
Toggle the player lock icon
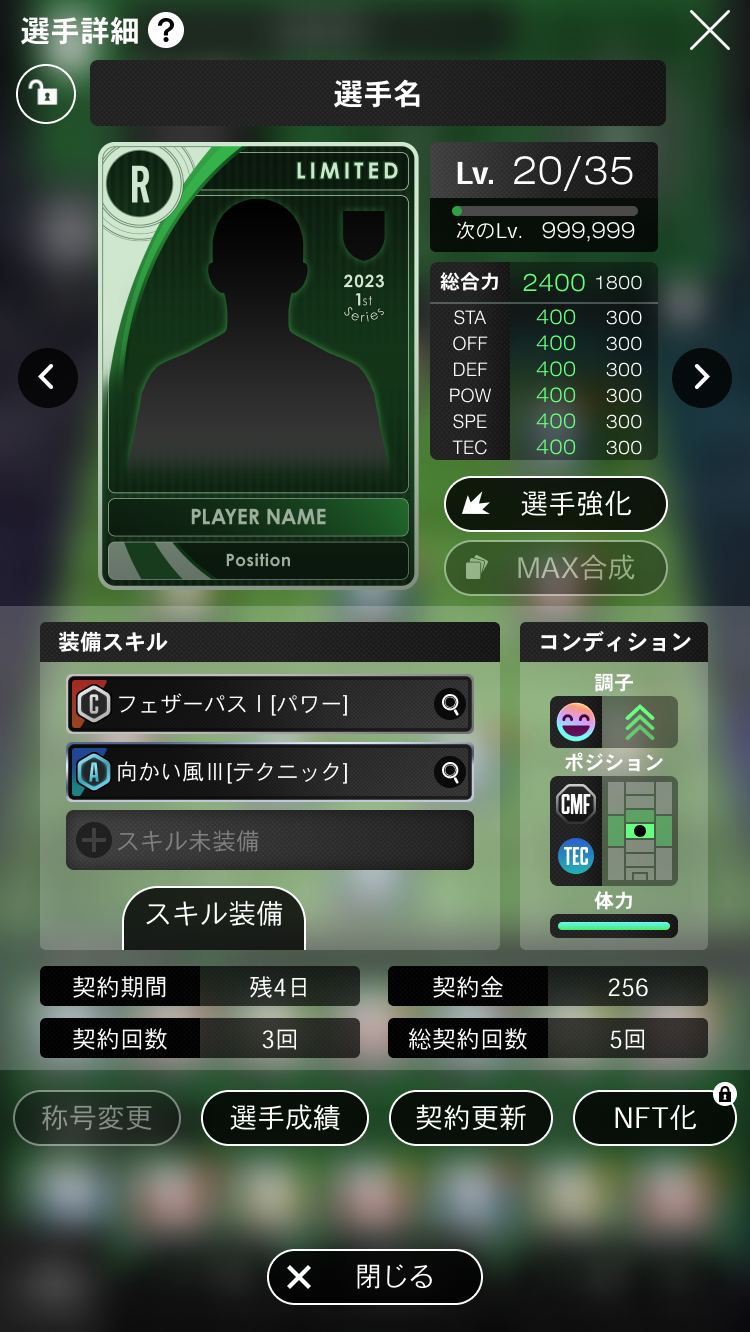tap(46, 94)
